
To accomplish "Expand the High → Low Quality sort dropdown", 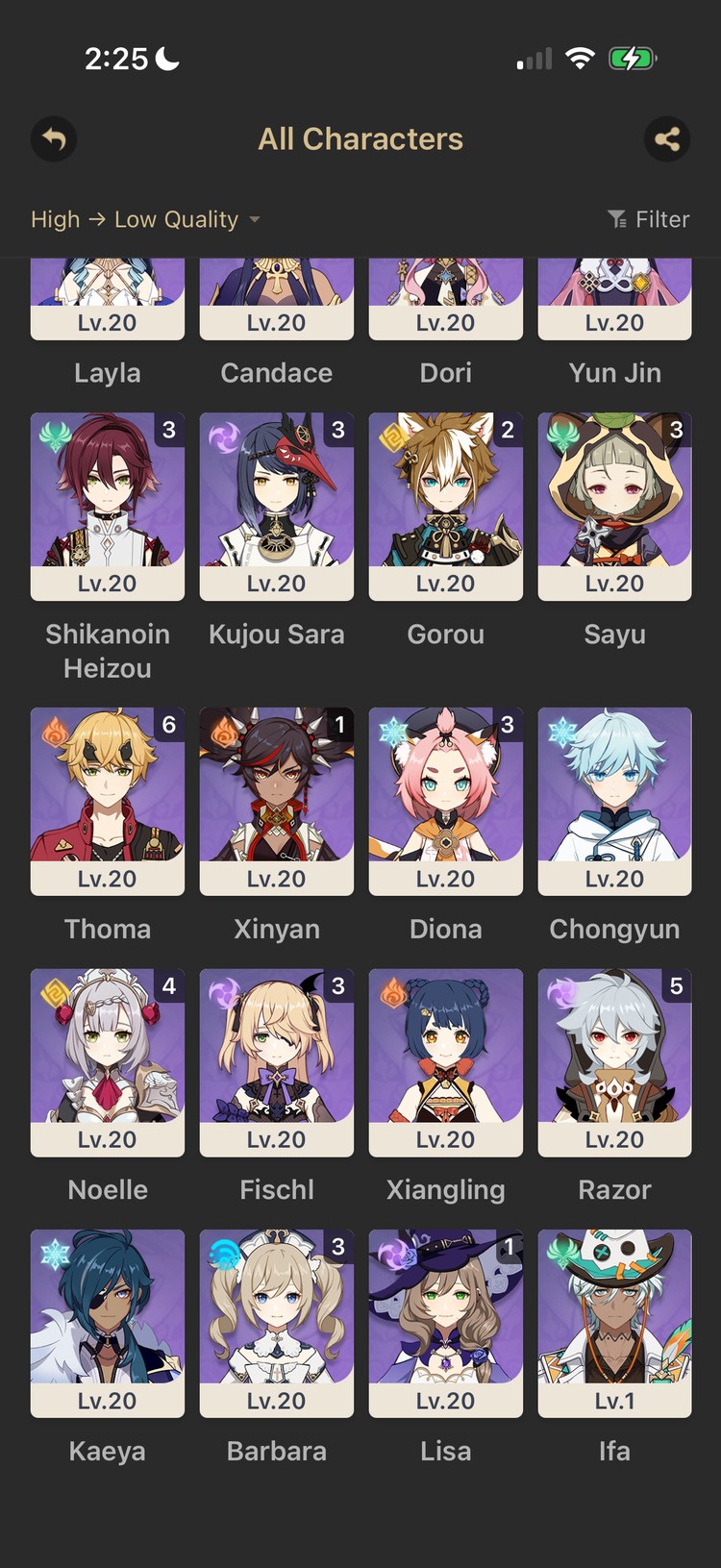I will pyautogui.click(x=145, y=219).
